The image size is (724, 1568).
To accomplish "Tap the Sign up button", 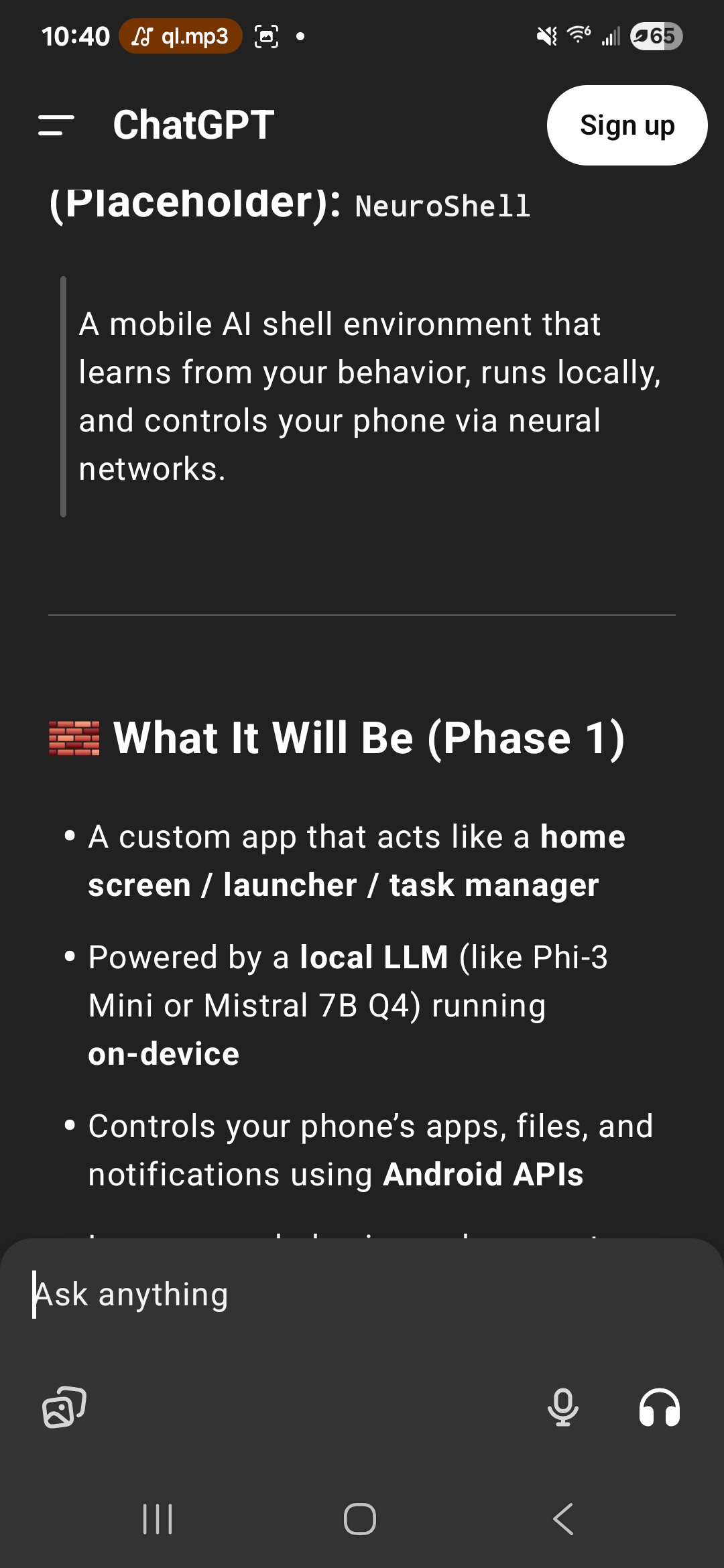I will pyautogui.click(x=627, y=125).
